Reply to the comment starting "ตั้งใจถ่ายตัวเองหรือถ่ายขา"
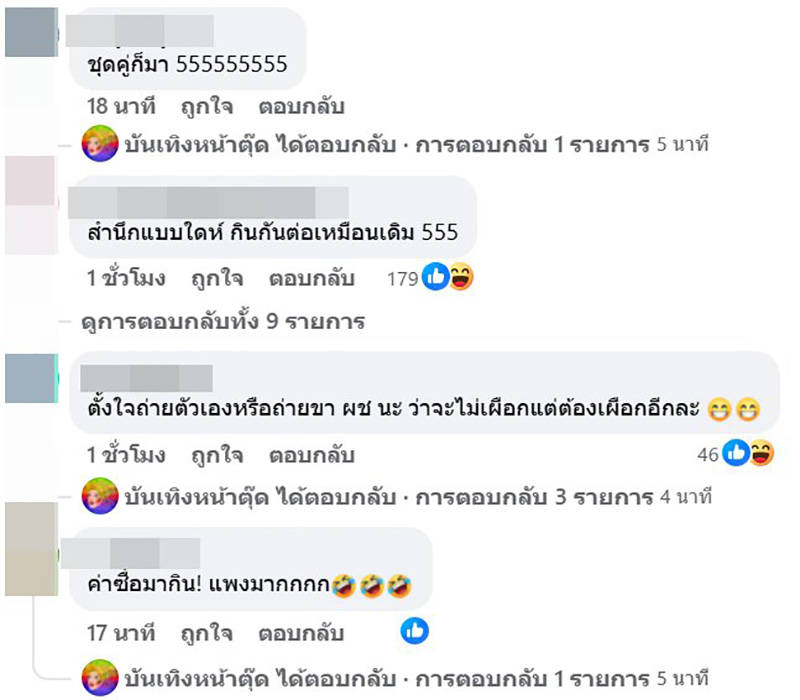 [x=311, y=455]
